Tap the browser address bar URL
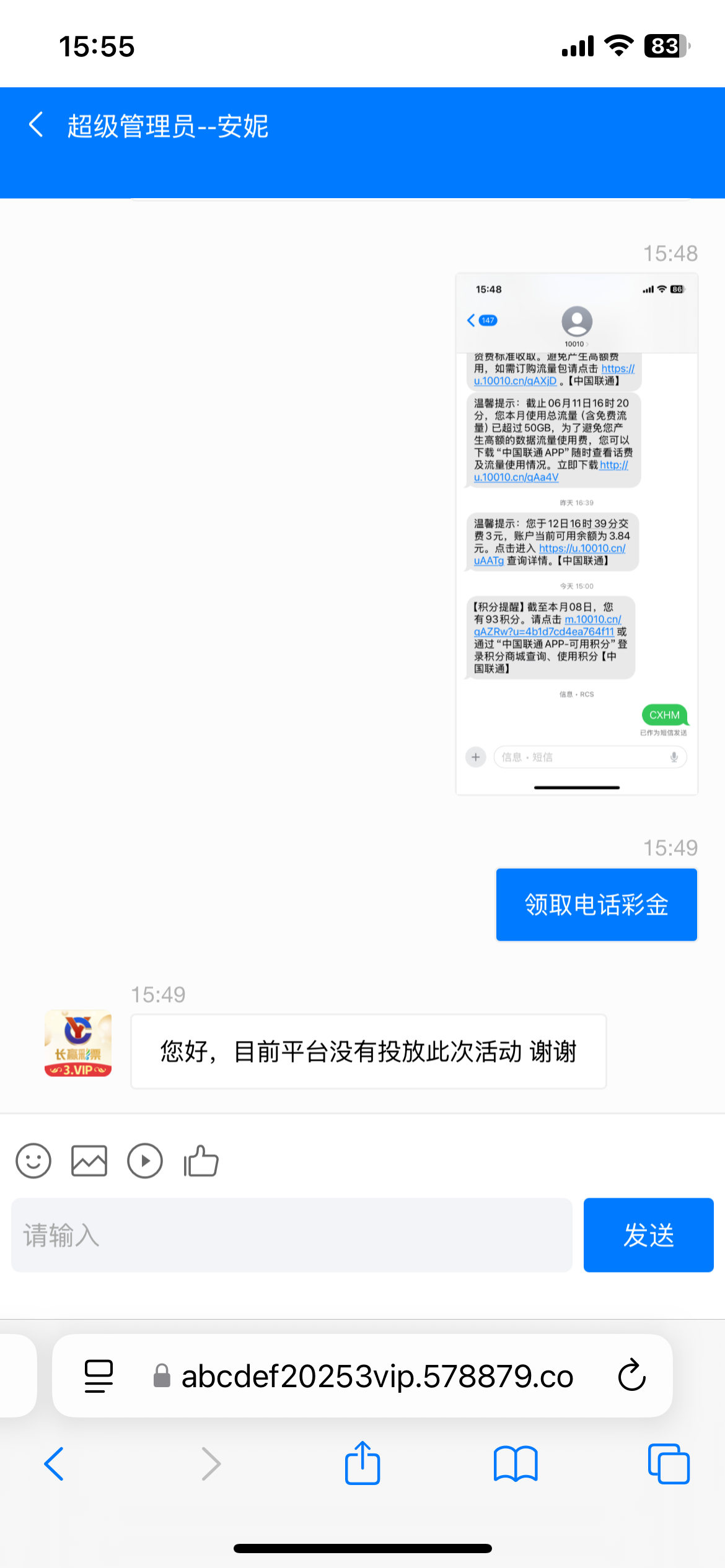This screenshot has height=1568, width=725. (x=377, y=1376)
